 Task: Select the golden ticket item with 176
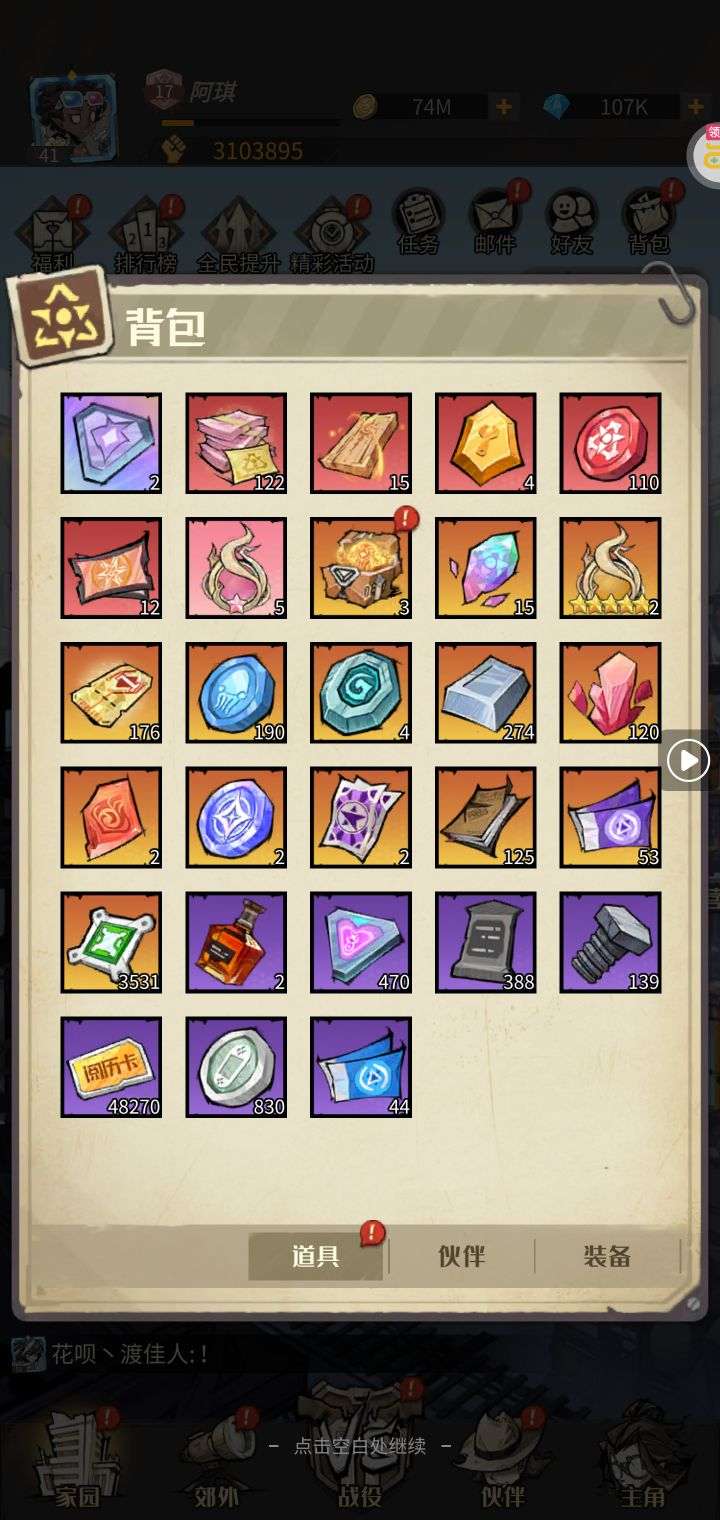pyautogui.click(x=111, y=692)
